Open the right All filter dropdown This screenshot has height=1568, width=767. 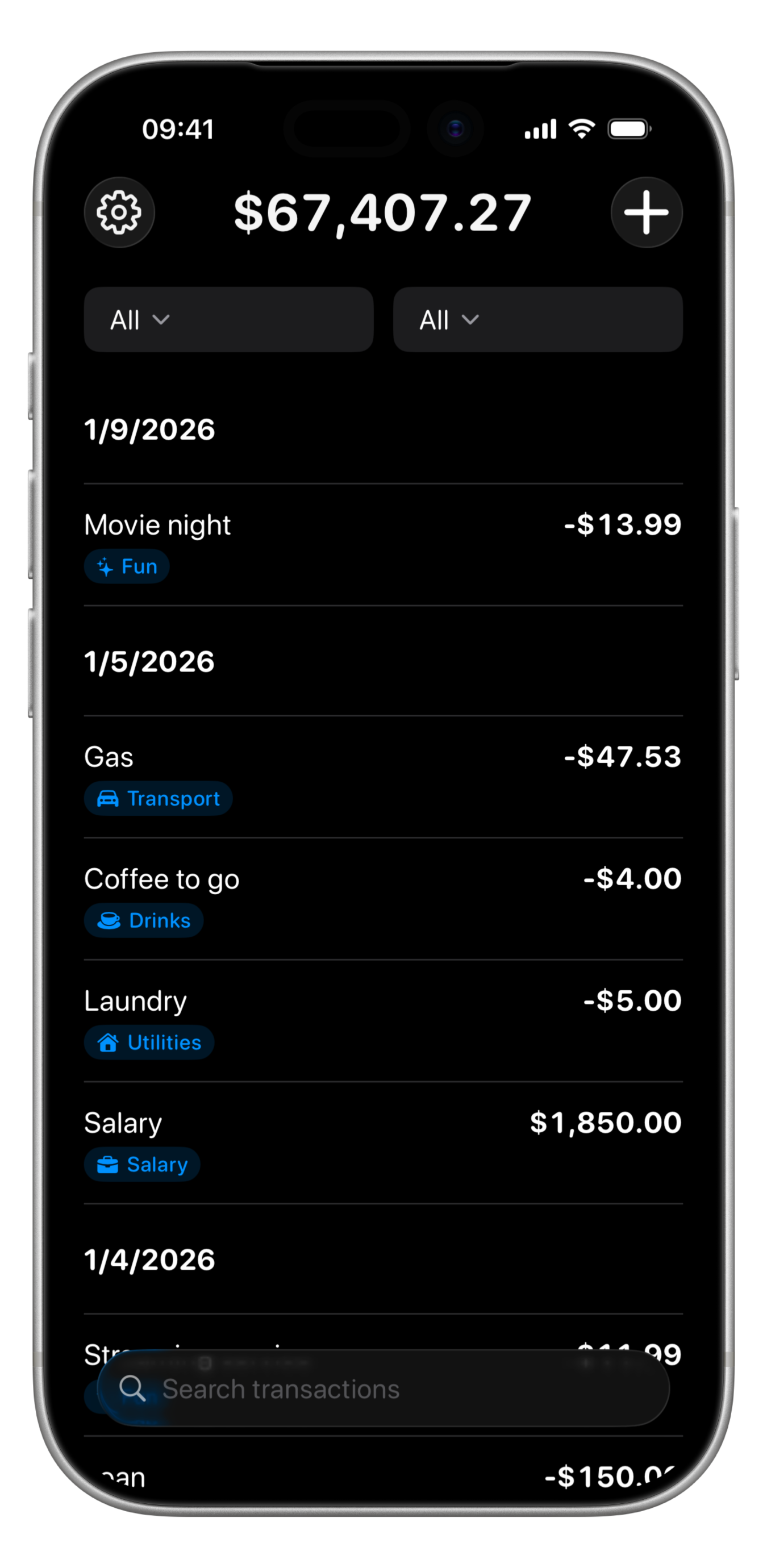pos(537,319)
